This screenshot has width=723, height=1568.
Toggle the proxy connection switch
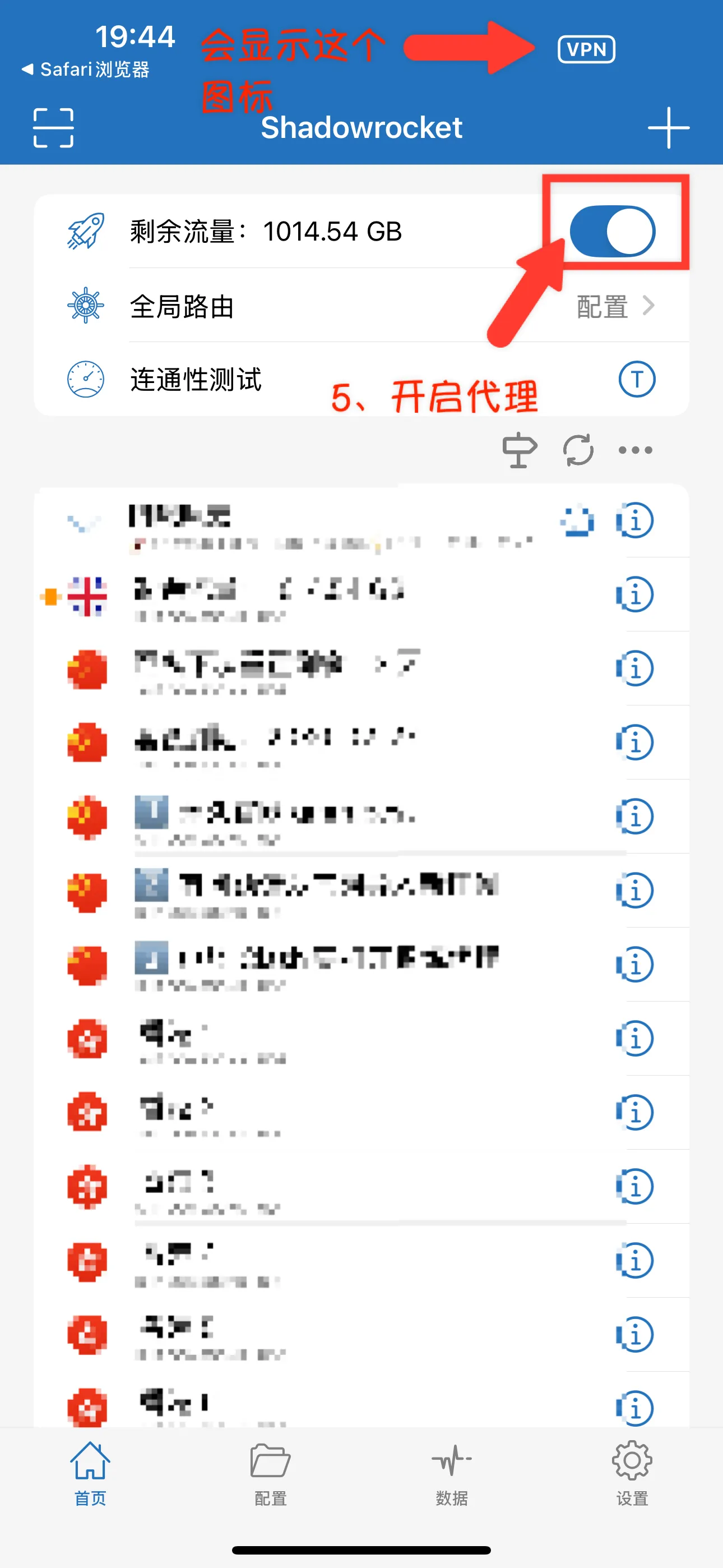point(612,231)
